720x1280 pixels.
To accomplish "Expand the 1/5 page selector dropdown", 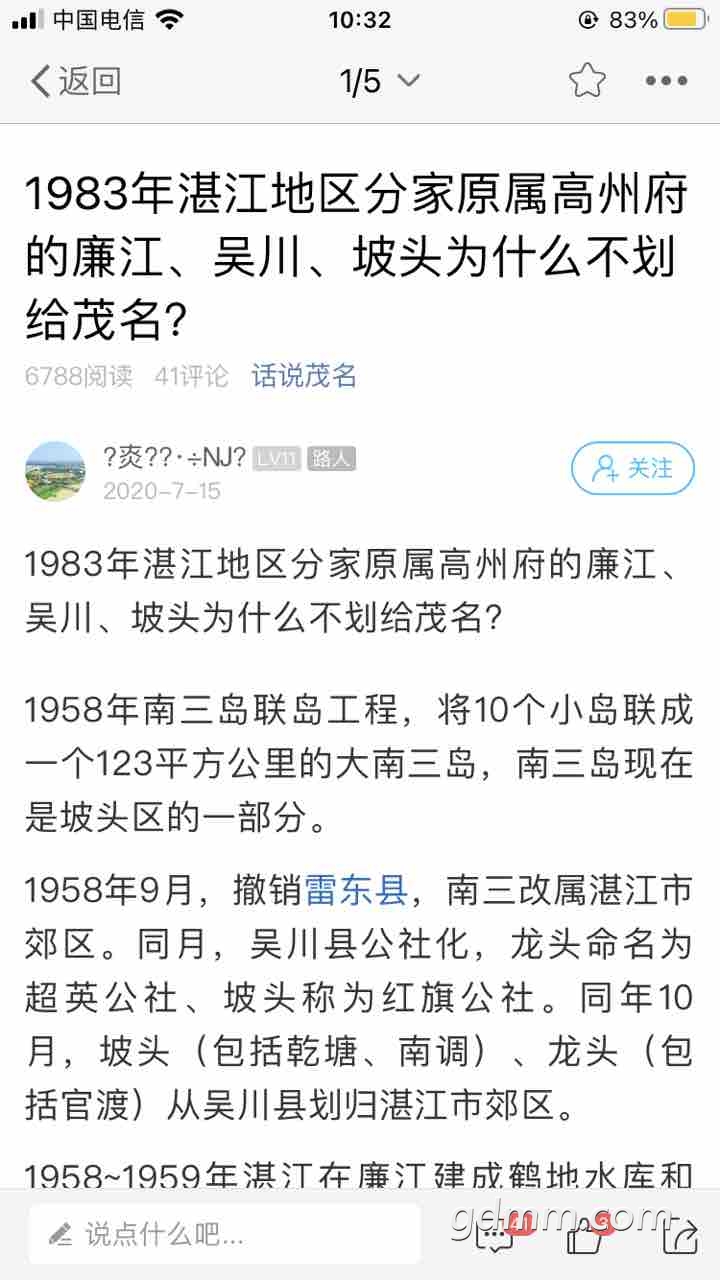I will tap(379, 81).
